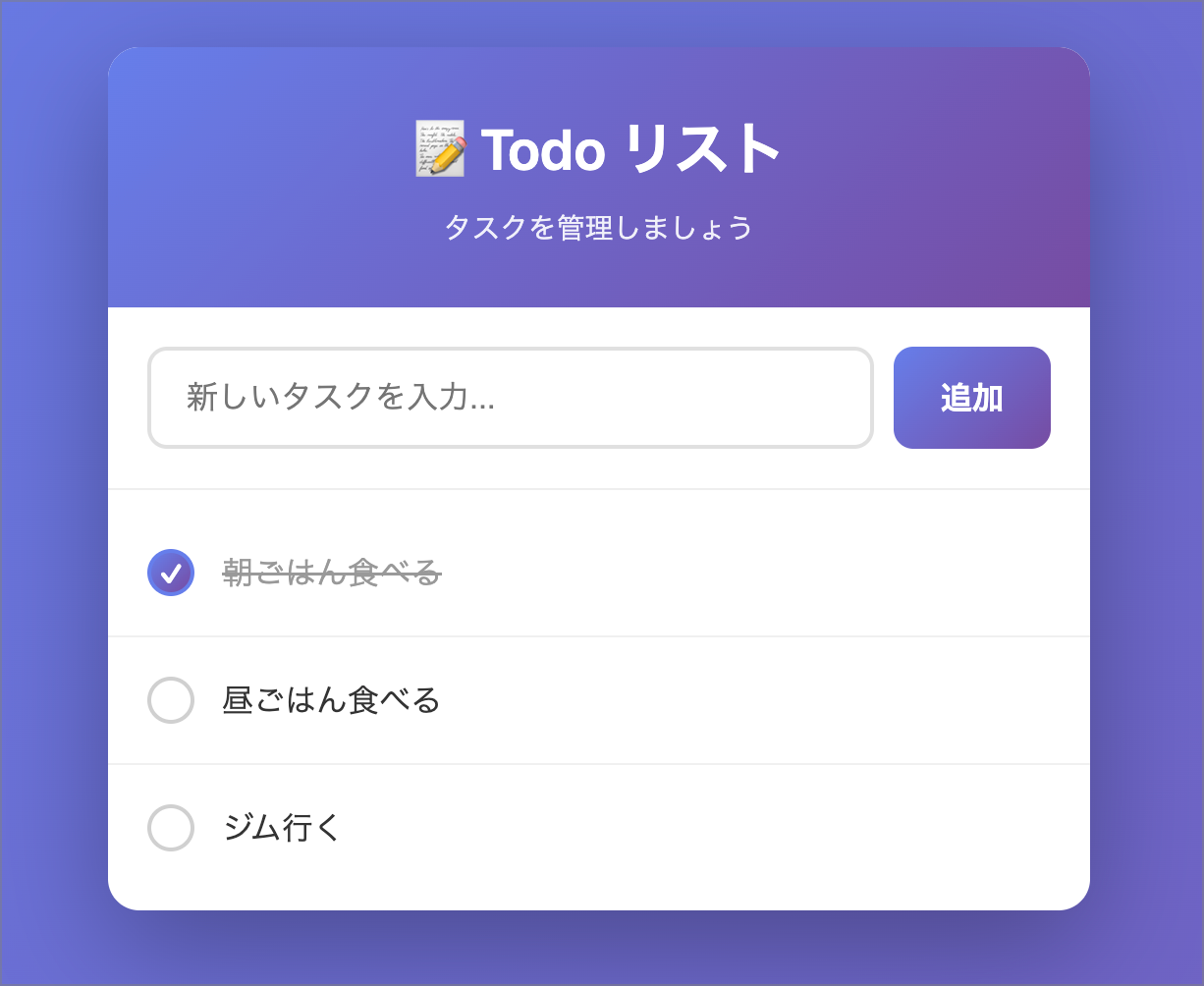Viewport: 1204px width, 986px height.
Task: Uncheck the 朝ごはん食べる task
Action: pos(171,573)
